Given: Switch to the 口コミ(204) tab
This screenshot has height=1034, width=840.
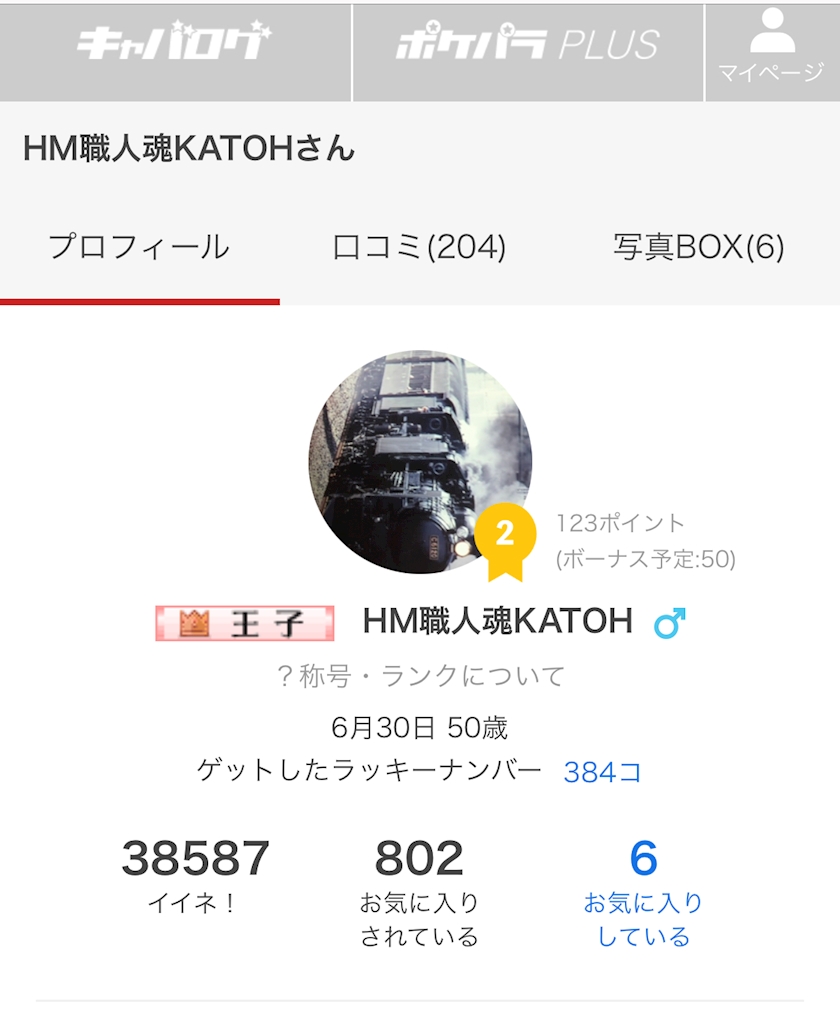Looking at the screenshot, I should click(x=419, y=248).
